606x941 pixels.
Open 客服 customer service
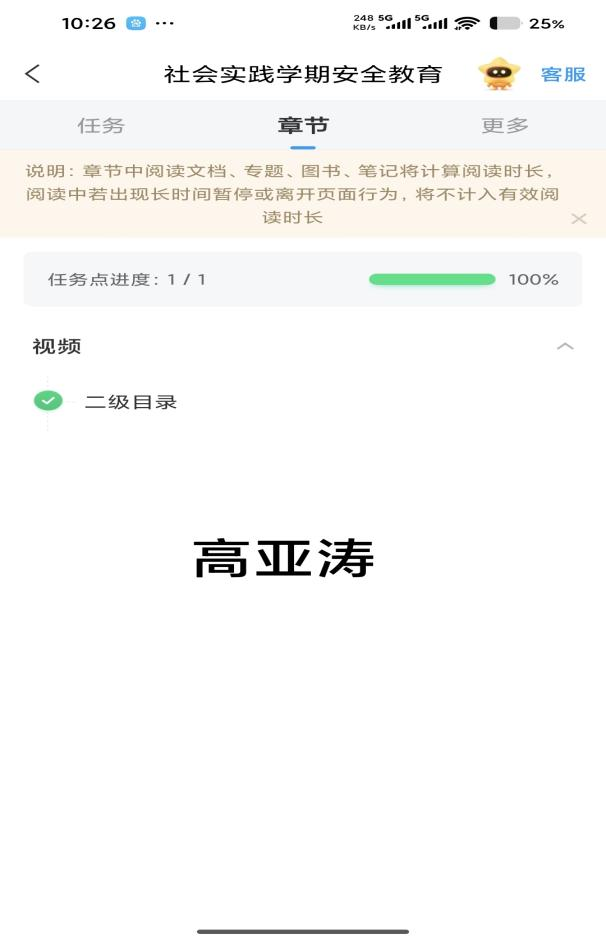[563, 74]
